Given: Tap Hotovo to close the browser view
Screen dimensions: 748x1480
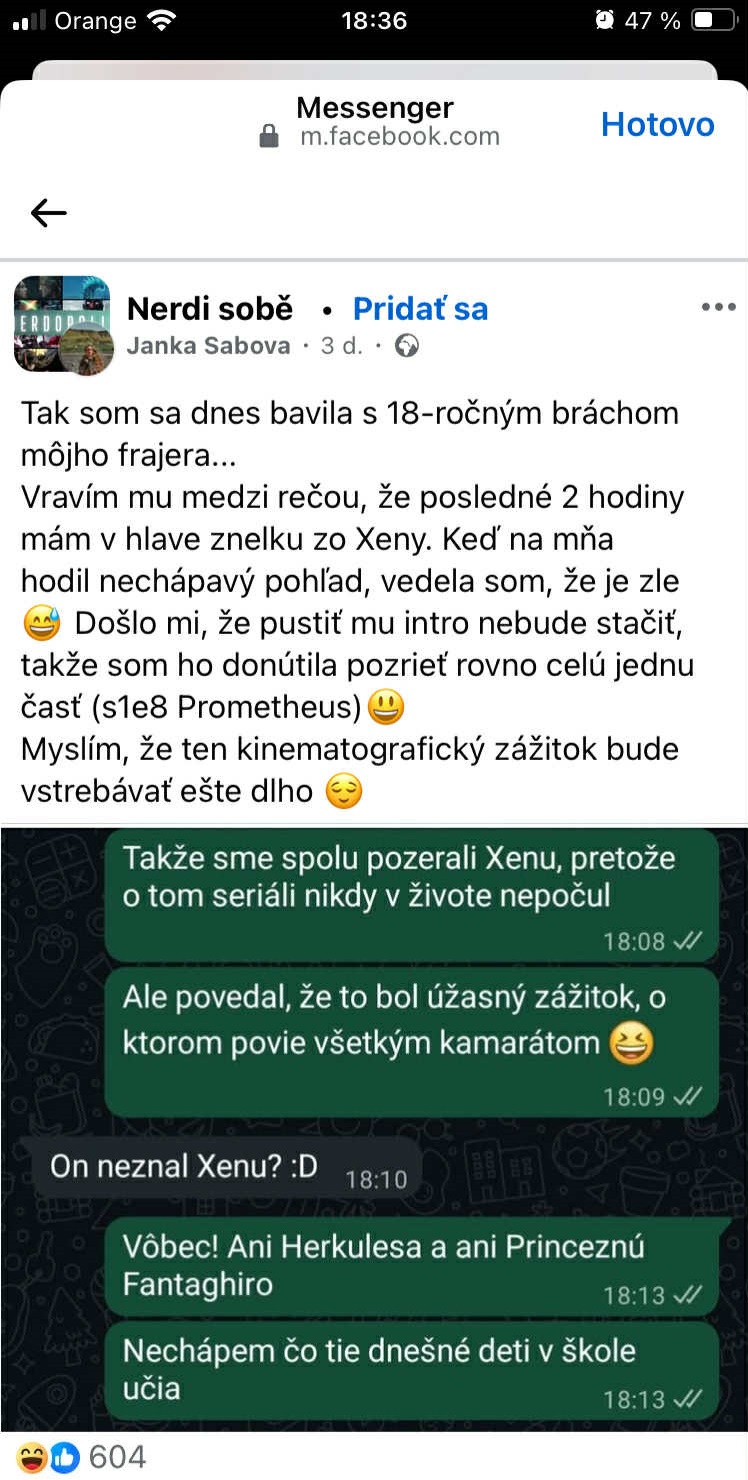Looking at the screenshot, I should coord(657,125).
